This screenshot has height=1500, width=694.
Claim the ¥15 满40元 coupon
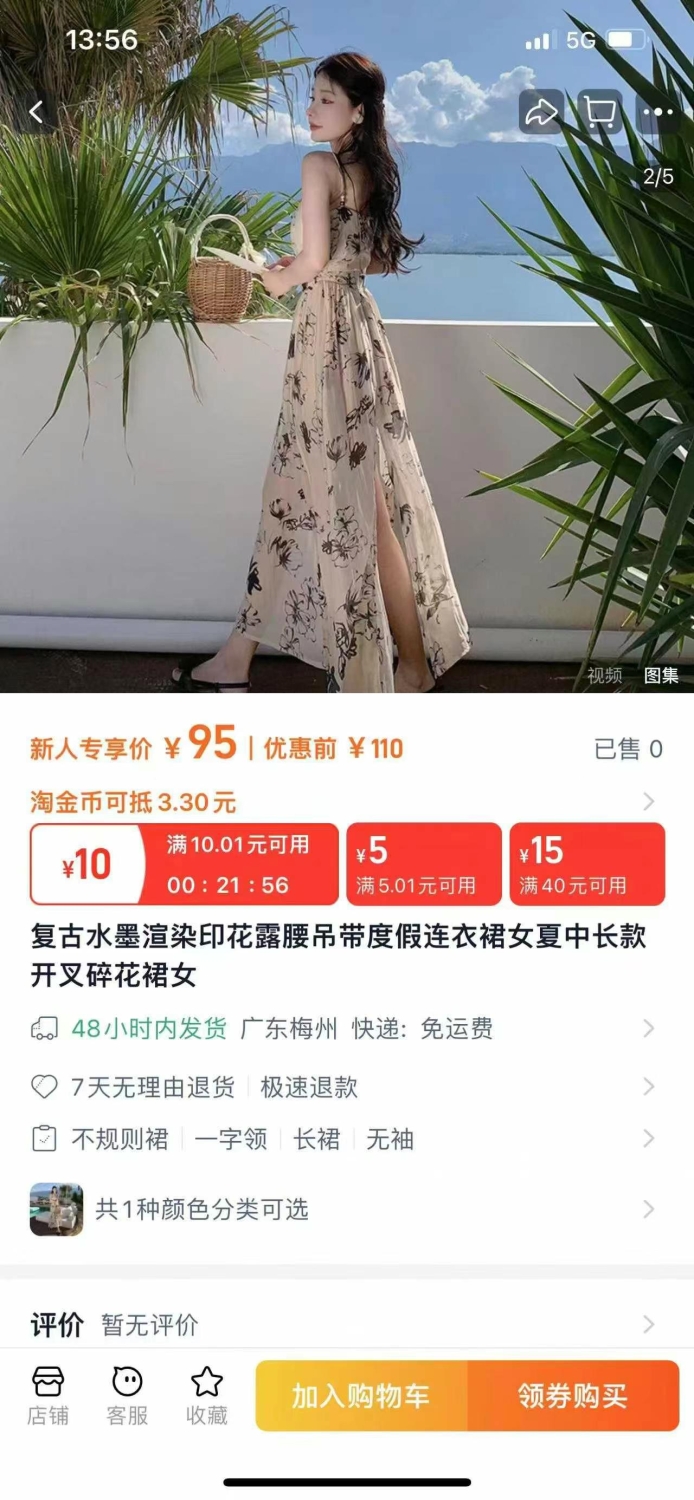point(587,864)
